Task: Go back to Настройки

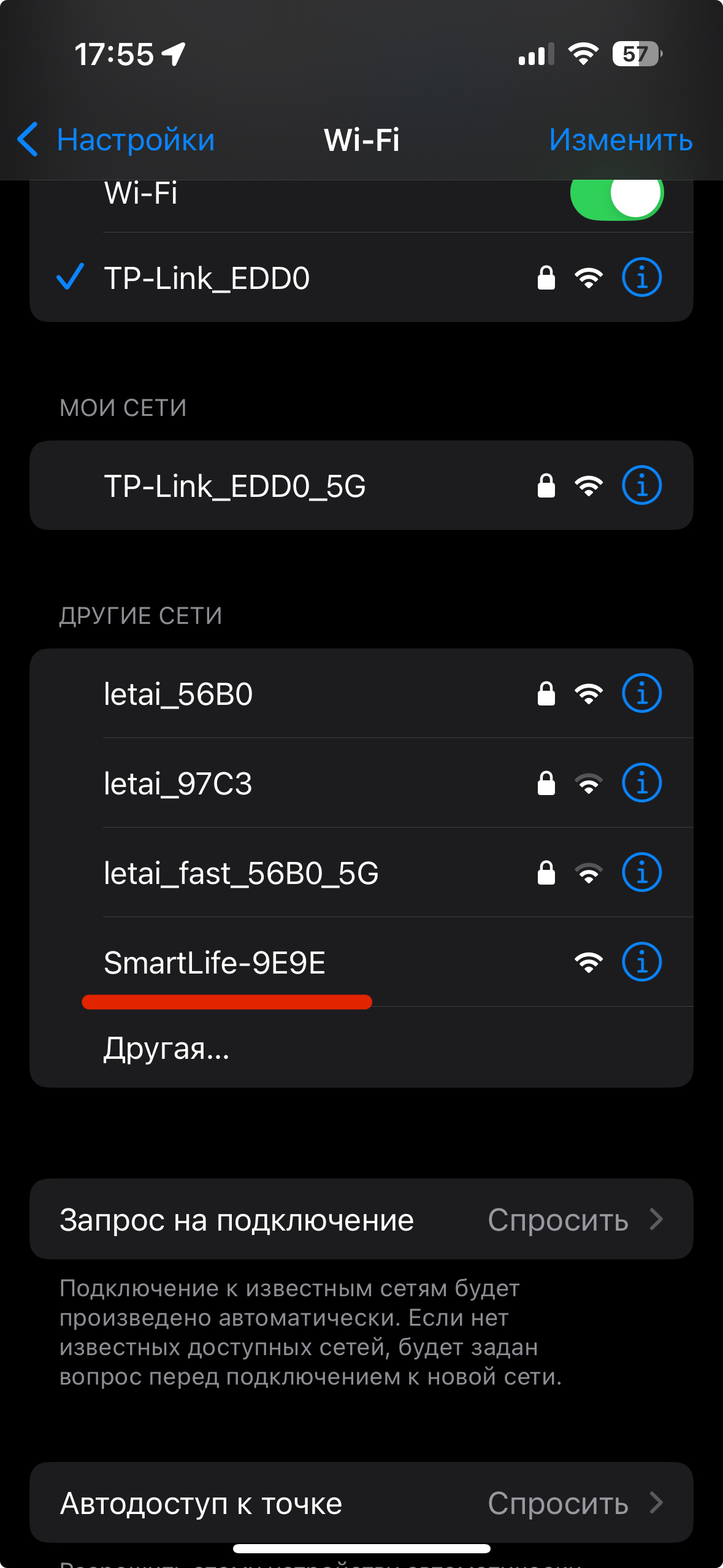Action: (117, 140)
